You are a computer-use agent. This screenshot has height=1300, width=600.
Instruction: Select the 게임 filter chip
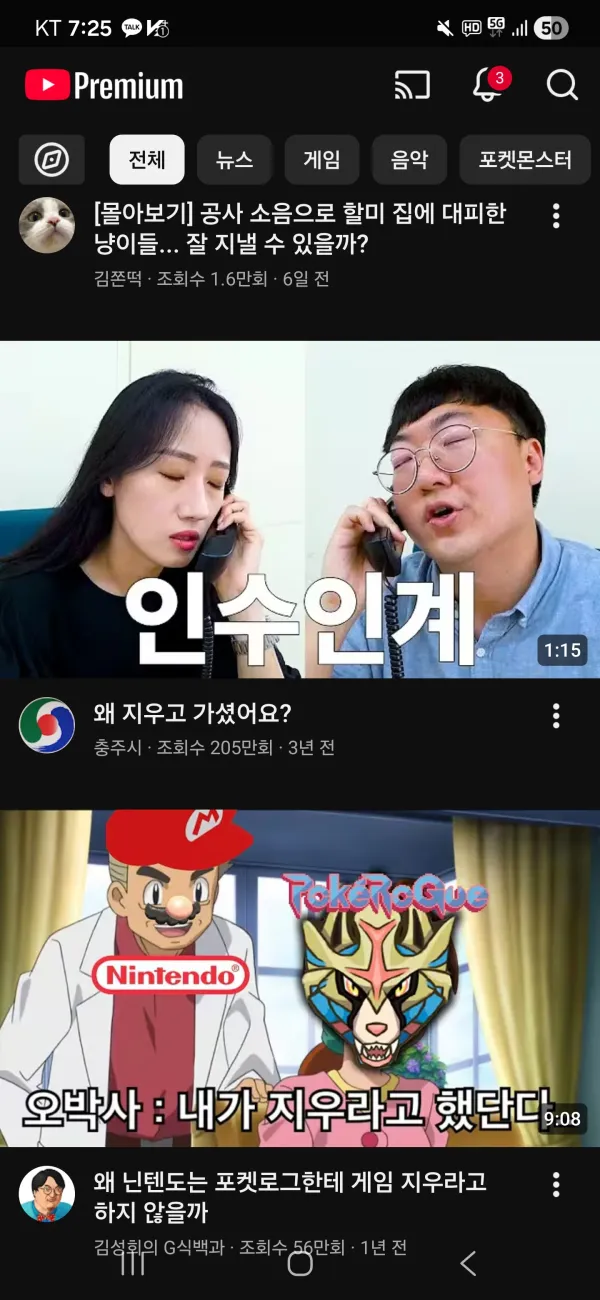click(322, 160)
